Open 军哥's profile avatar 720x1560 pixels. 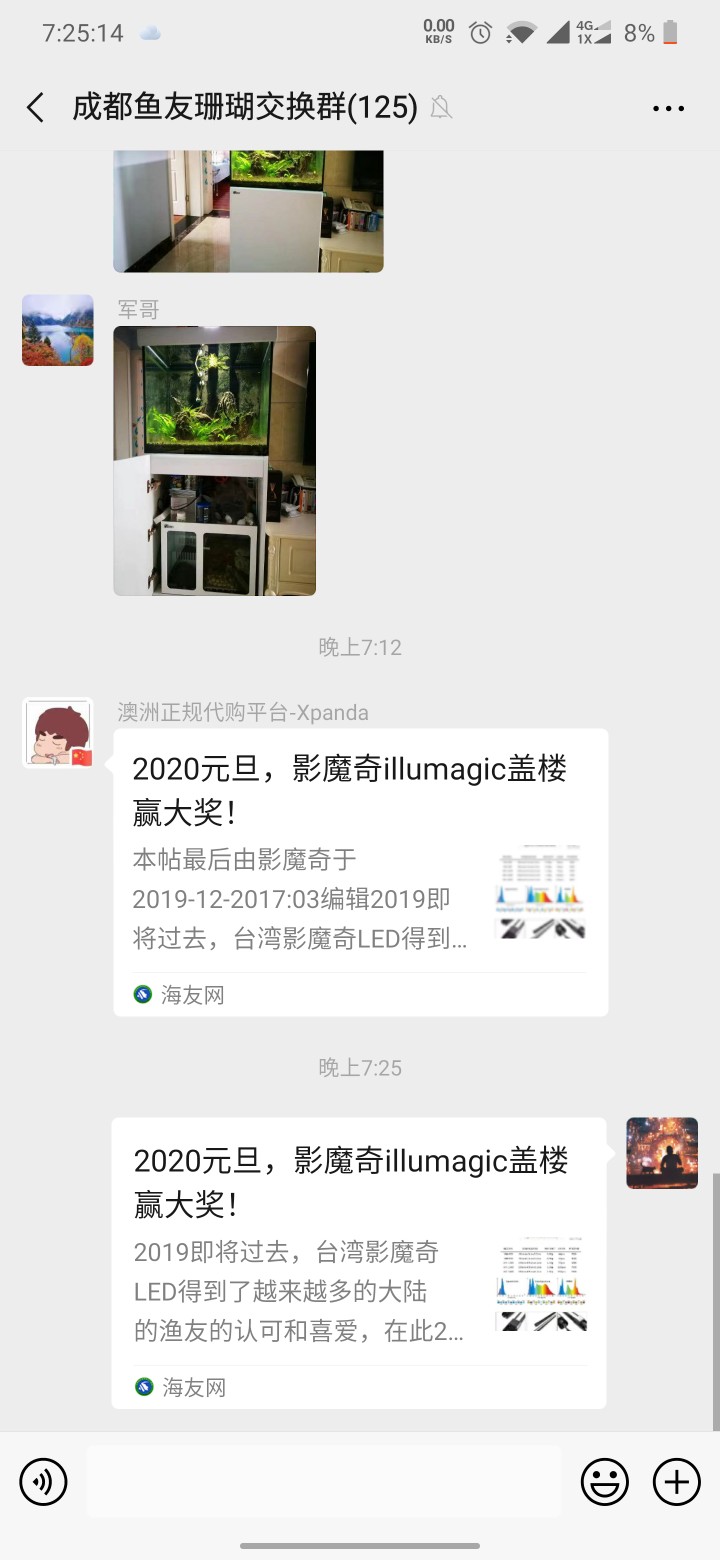point(58,330)
